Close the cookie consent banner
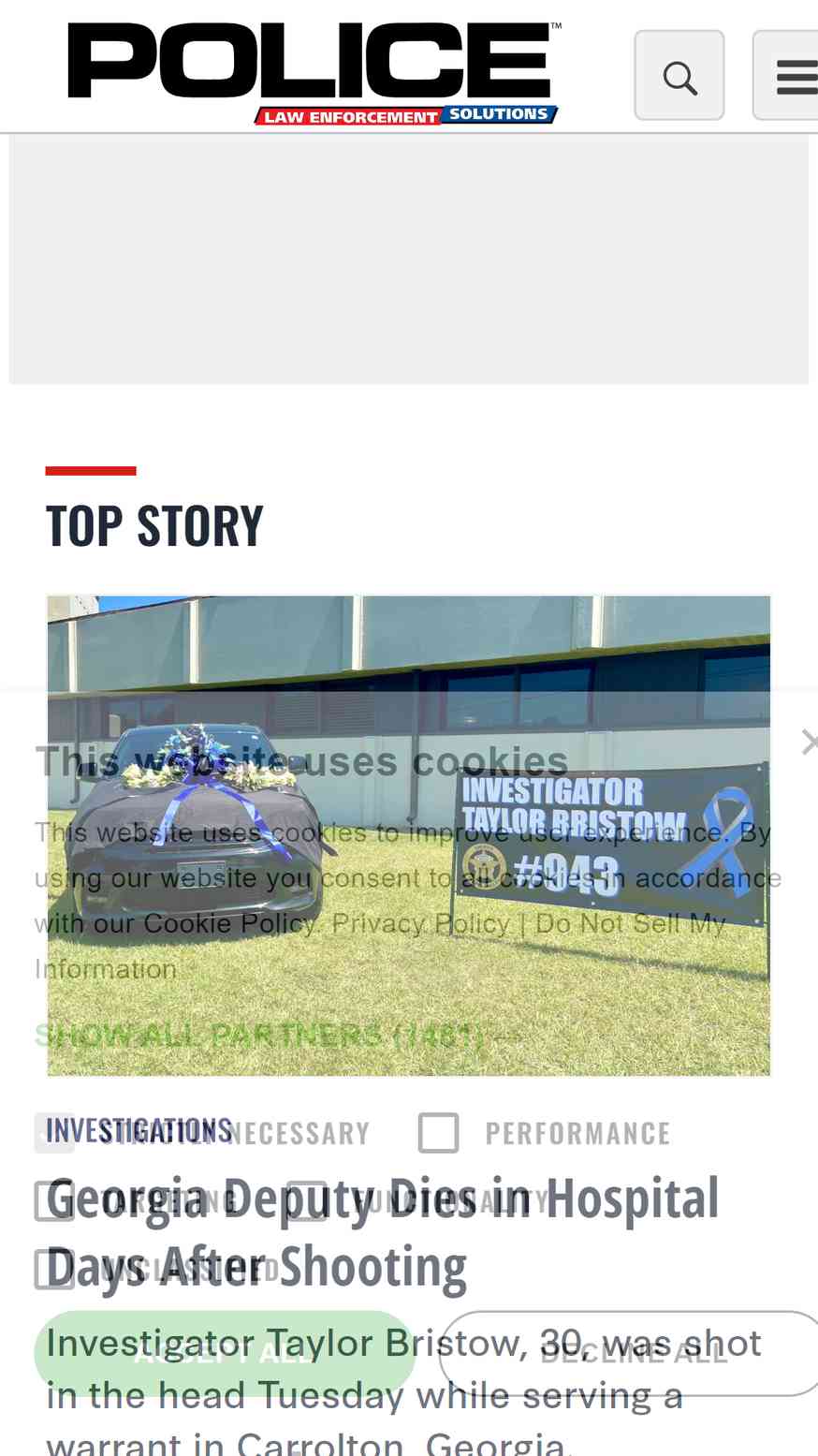Viewport: 818px width, 1456px height. (810, 743)
